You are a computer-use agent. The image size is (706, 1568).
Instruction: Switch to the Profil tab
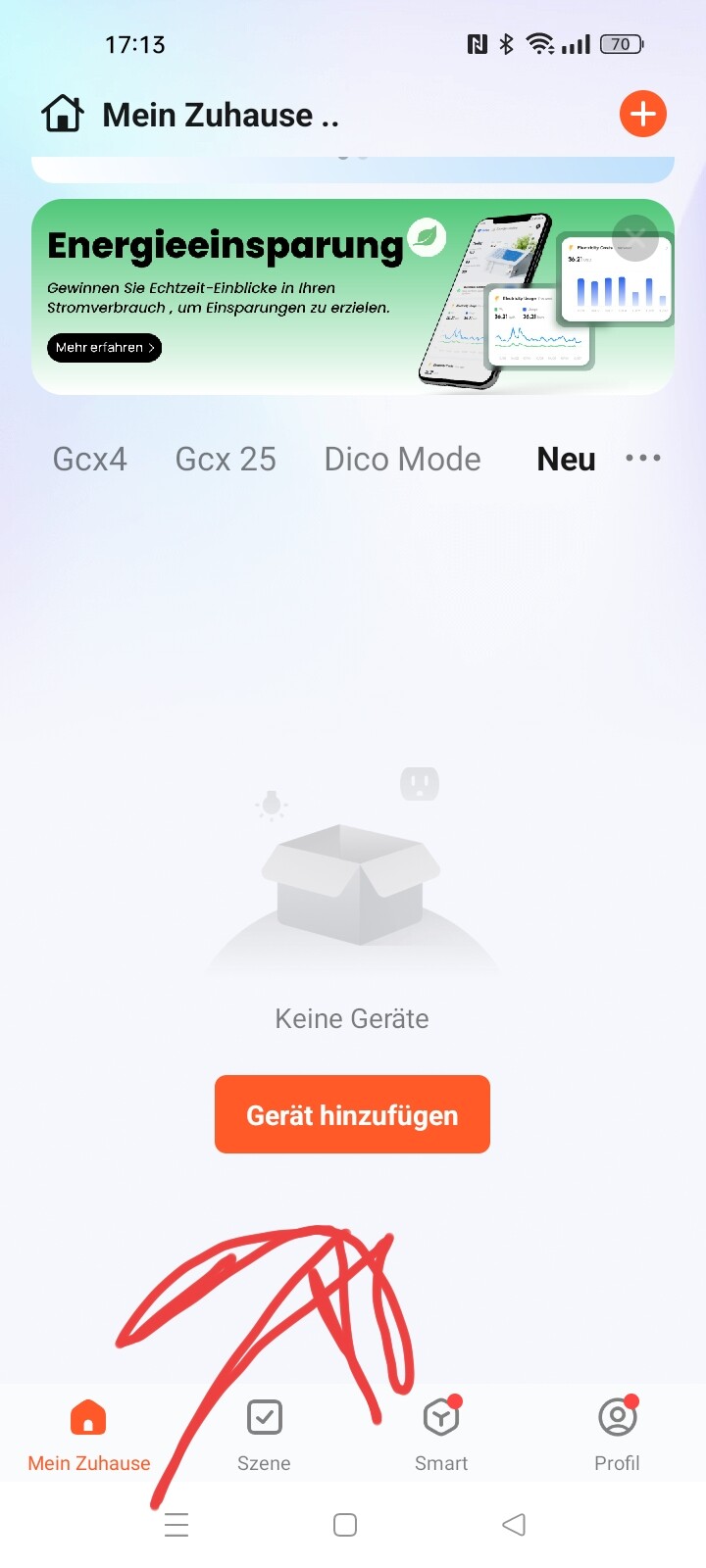617,1435
